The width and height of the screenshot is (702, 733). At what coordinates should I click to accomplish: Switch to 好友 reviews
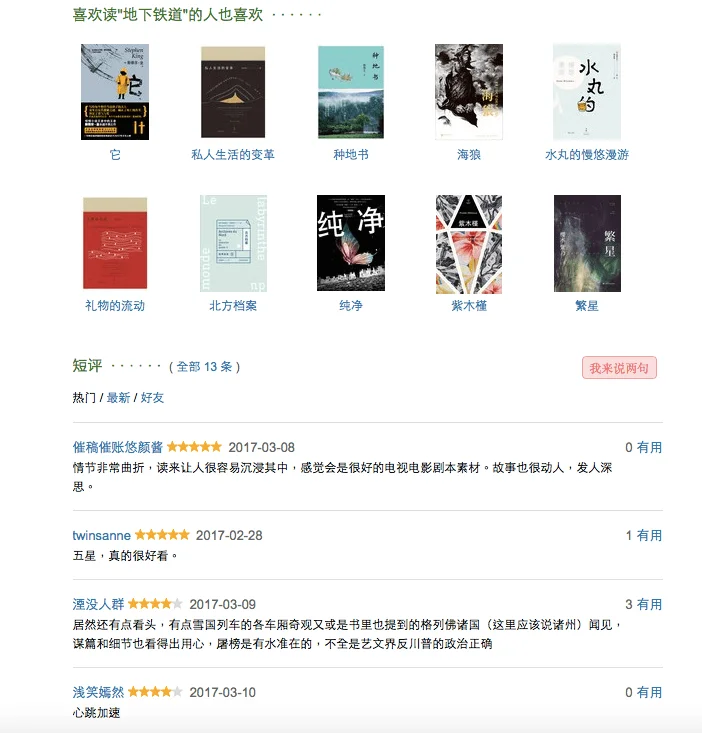pyautogui.click(x=152, y=398)
